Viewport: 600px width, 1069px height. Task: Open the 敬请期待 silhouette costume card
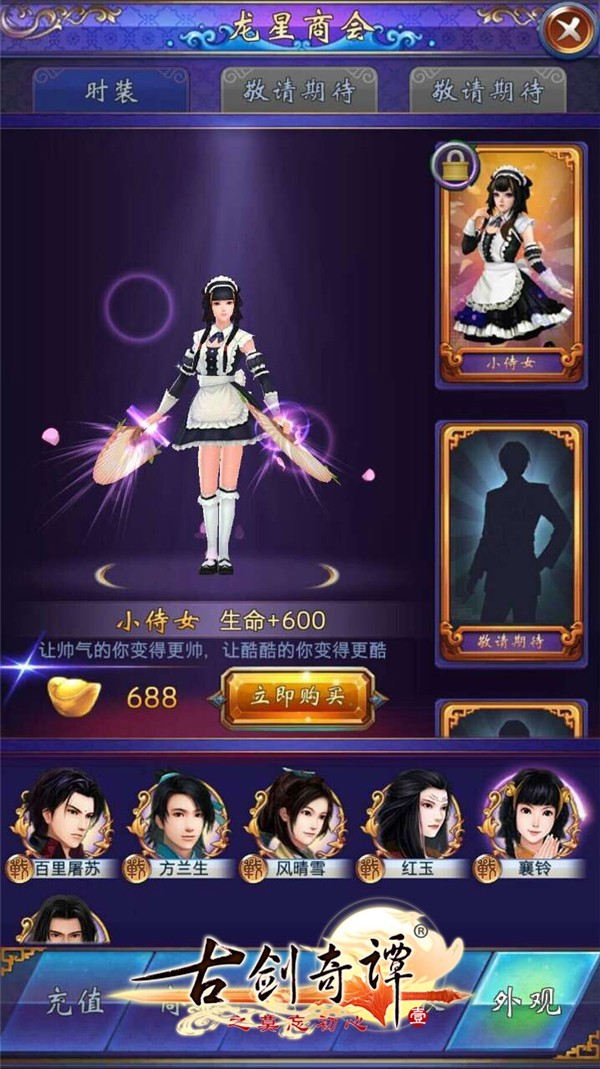tap(511, 540)
